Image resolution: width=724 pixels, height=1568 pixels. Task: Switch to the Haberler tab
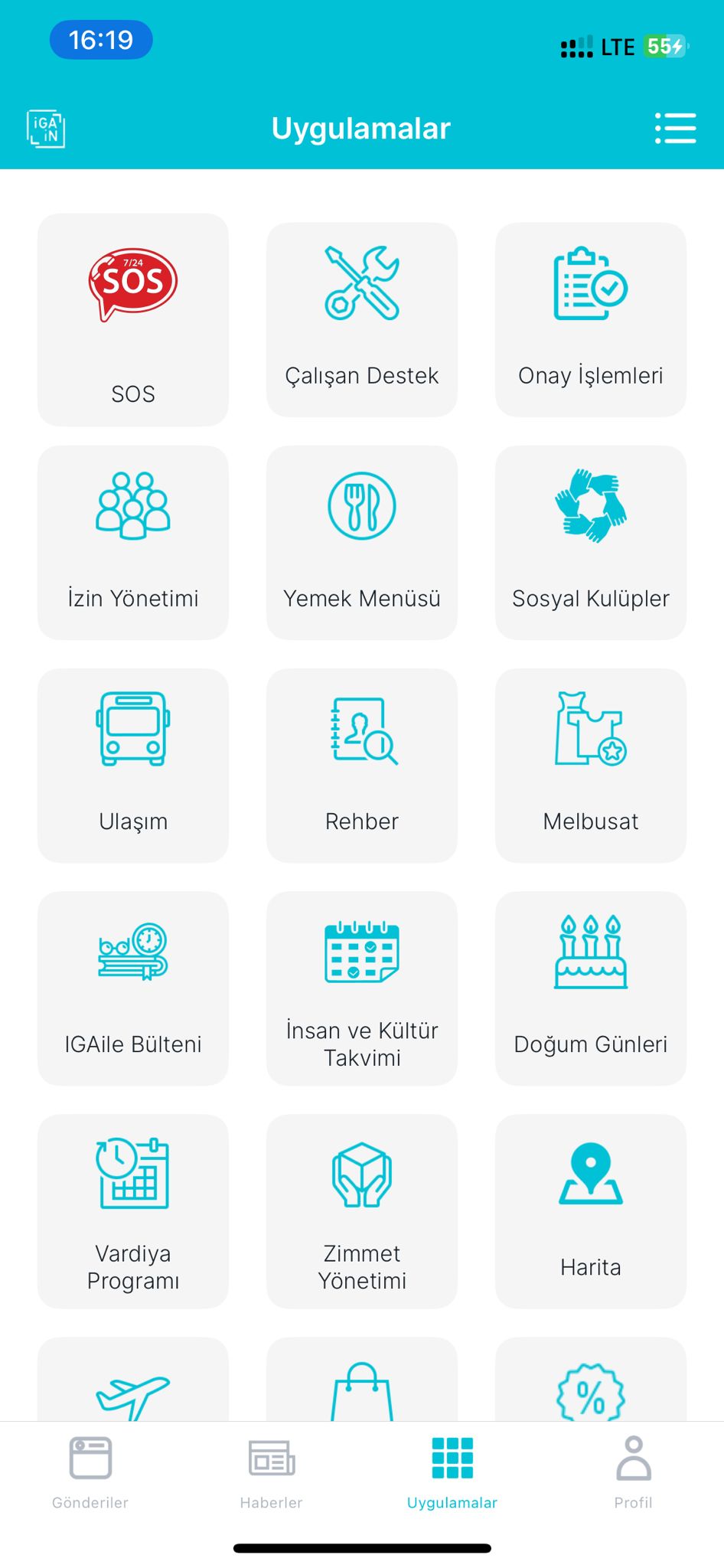click(271, 1472)
